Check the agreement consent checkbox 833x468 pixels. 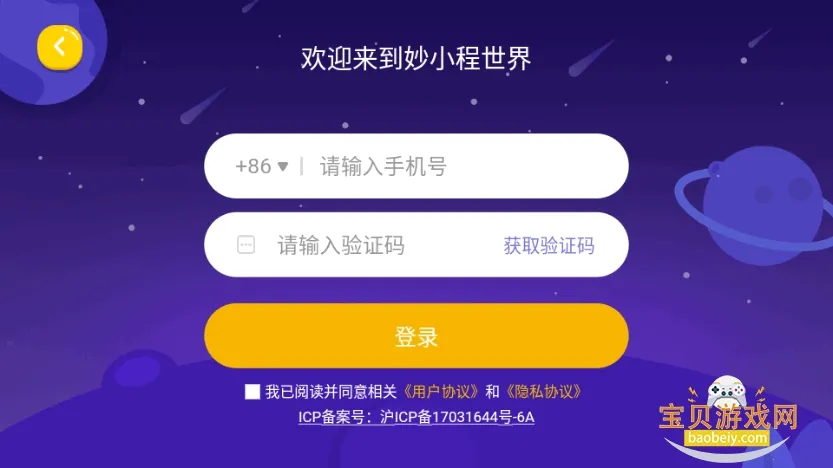(252, 392)
